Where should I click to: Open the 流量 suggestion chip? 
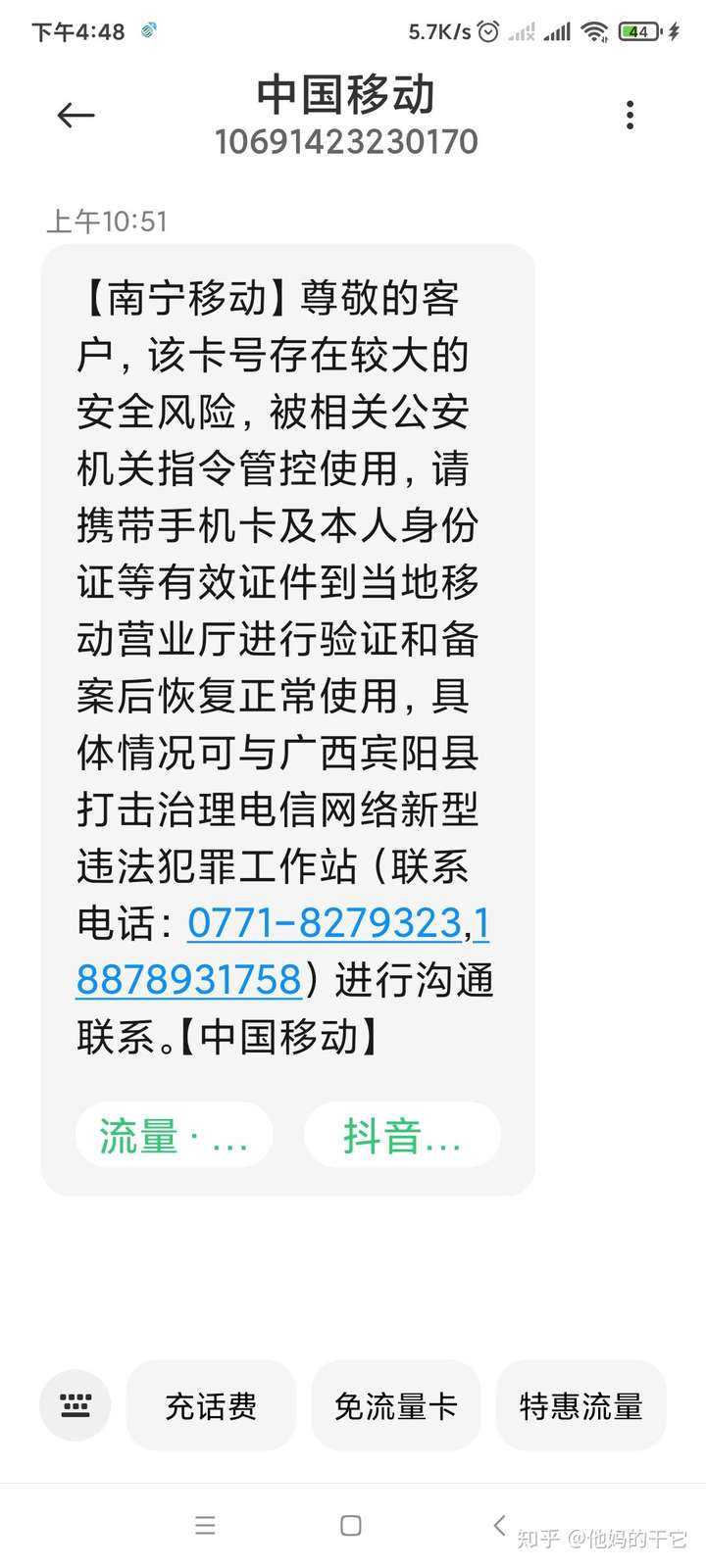pos(174,1135)
